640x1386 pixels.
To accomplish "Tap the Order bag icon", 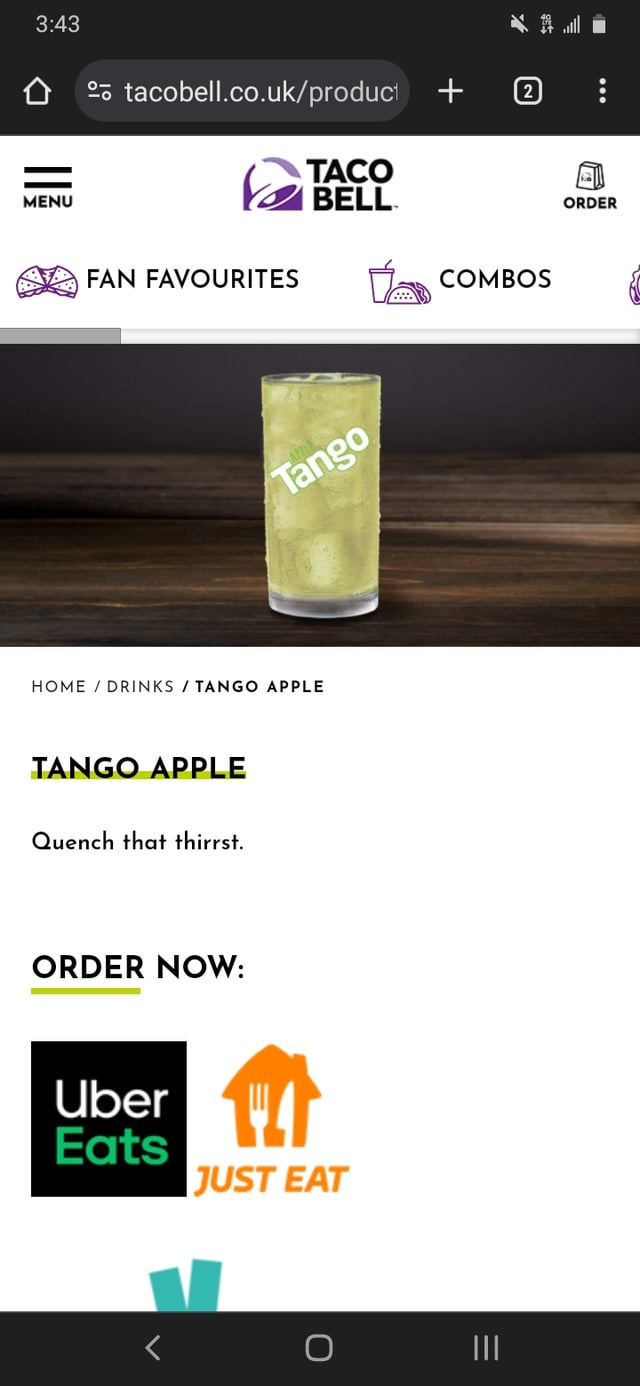I will (x=590, y=186).
